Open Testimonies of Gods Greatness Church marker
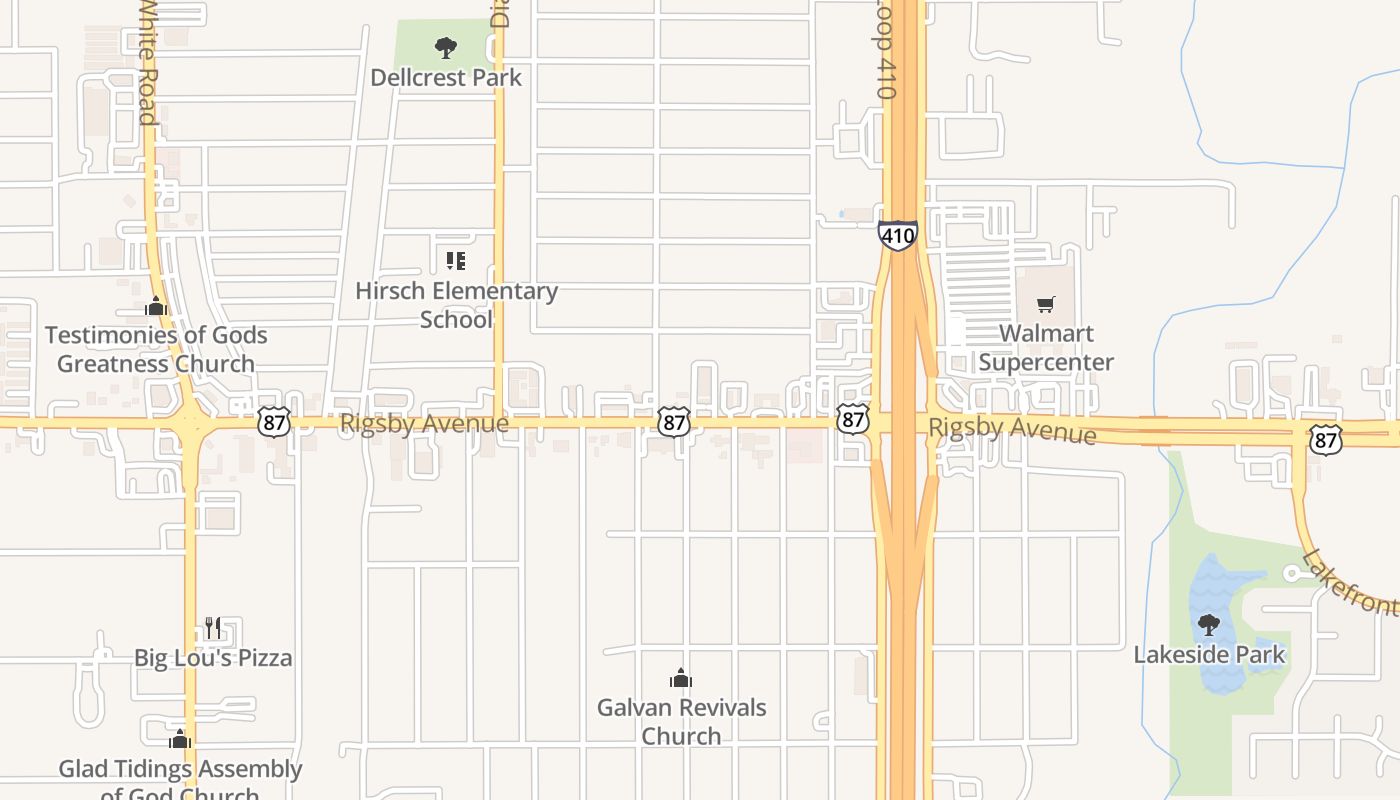1400x800 pixels. tap(156, 306)
